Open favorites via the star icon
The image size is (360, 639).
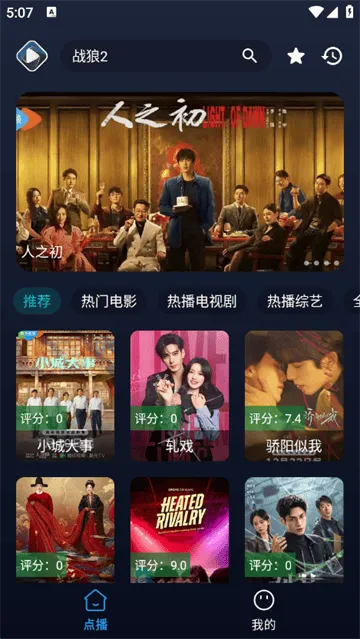coord(296,56)
